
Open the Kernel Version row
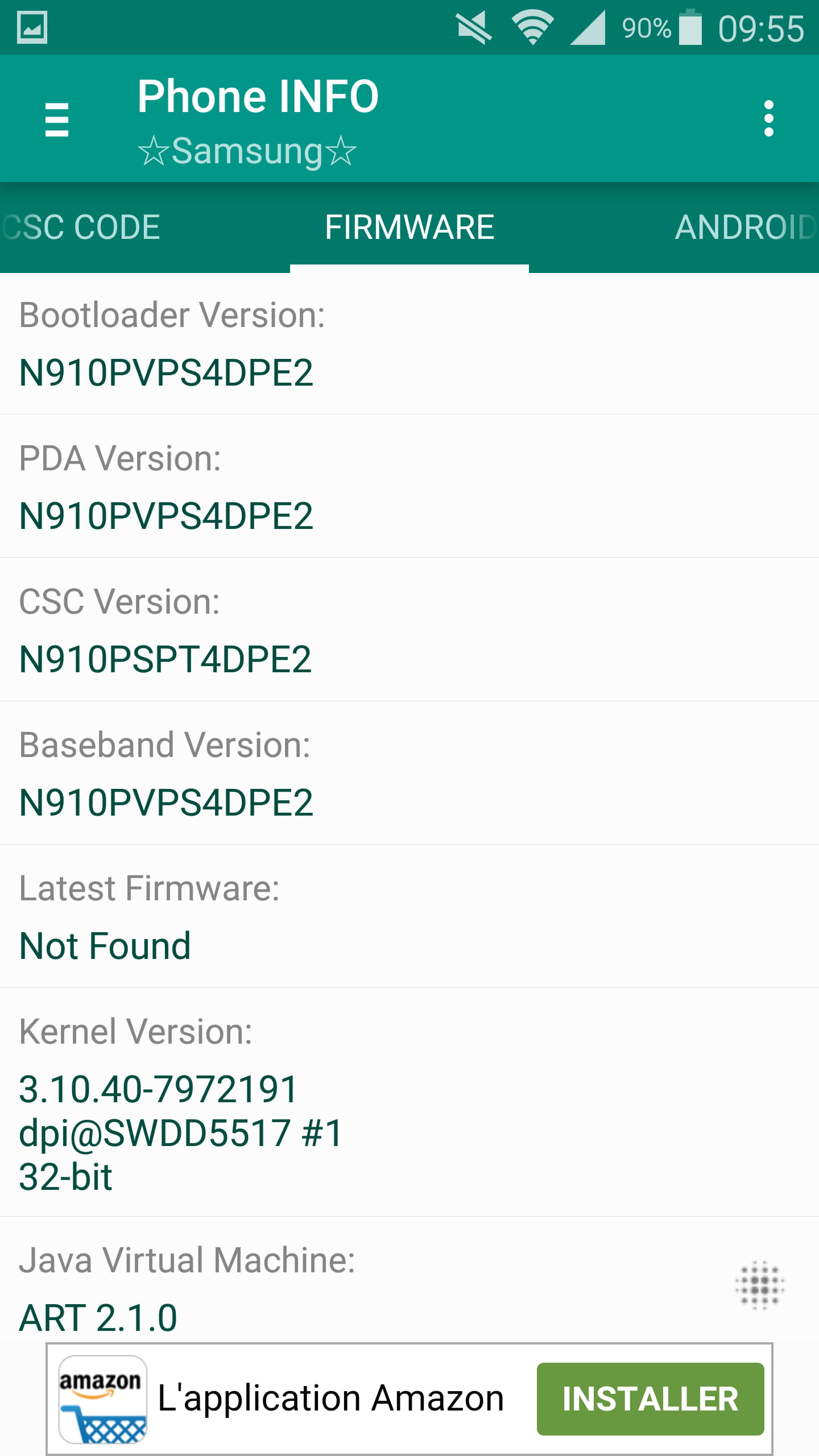[x=409, y=1102]
